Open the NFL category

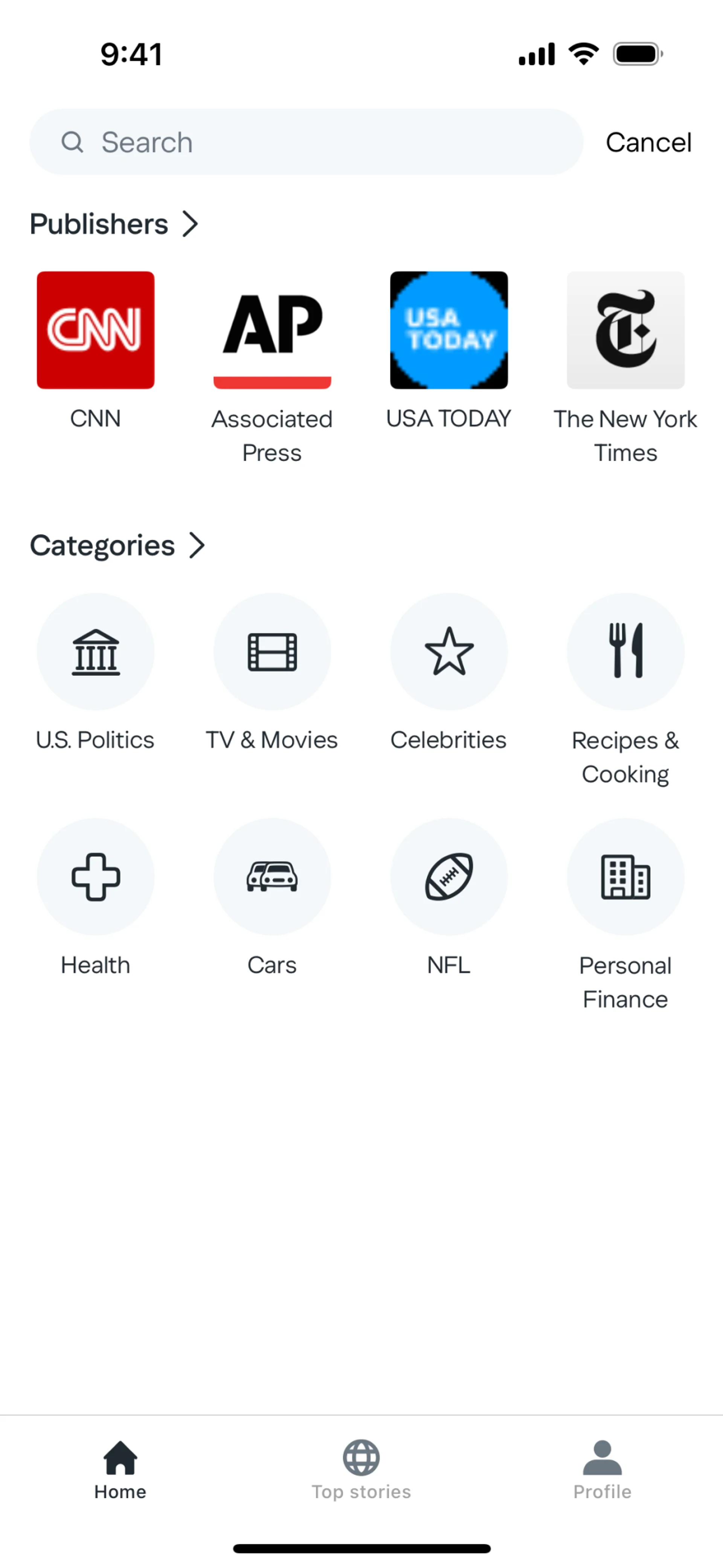click(x=449, y=877)
